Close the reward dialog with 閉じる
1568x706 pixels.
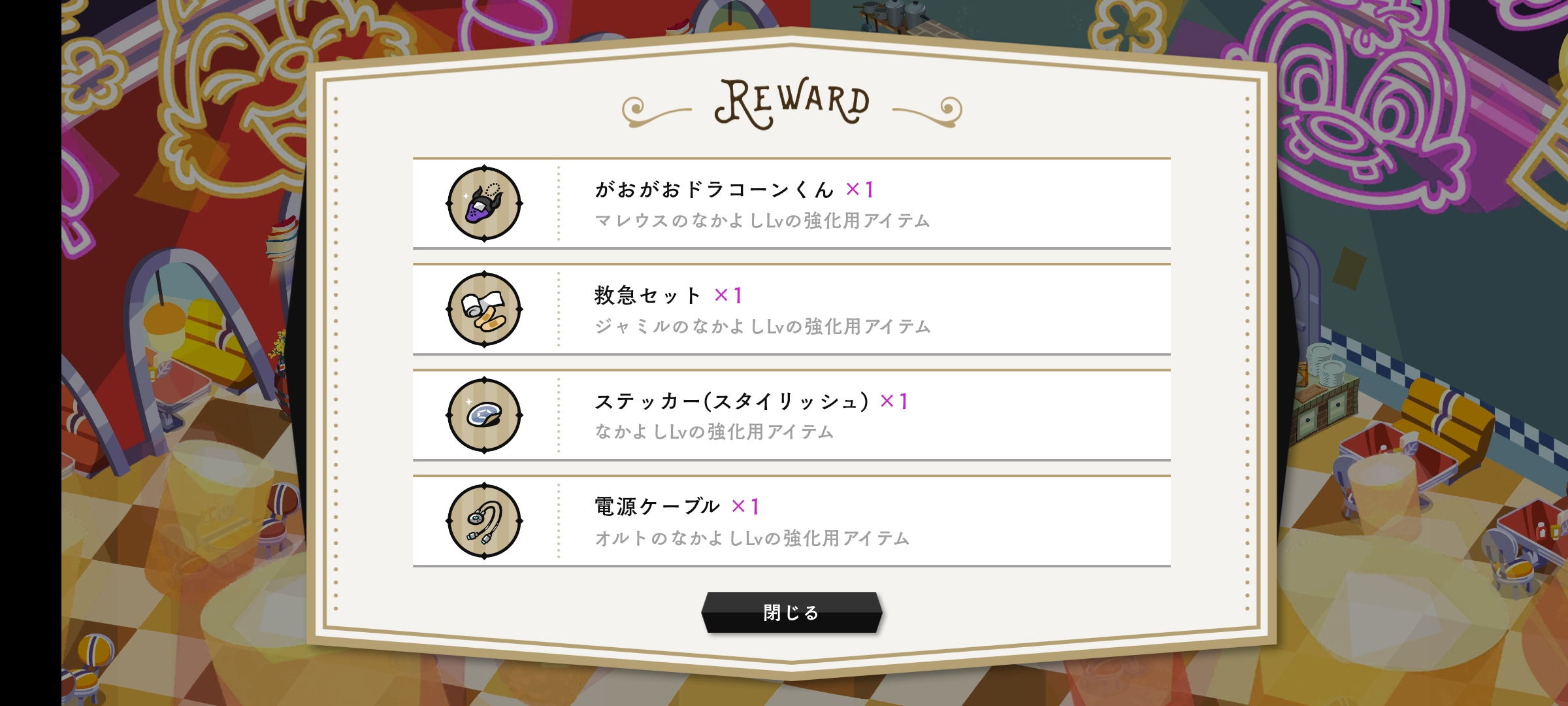pos(791,613)
